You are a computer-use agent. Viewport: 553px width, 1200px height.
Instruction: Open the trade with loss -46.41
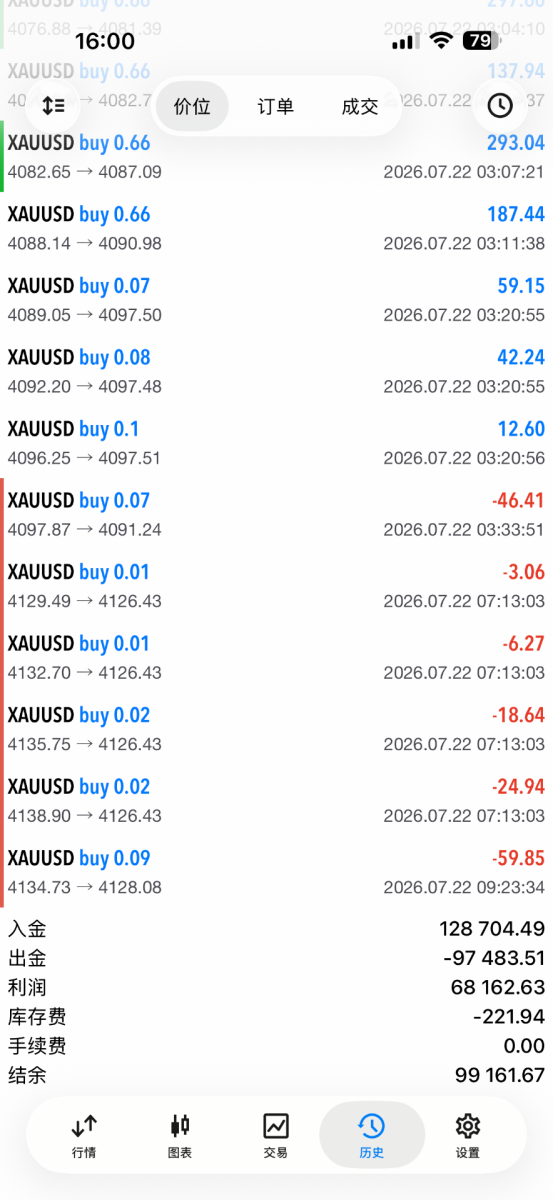click(x=276, y=515)
